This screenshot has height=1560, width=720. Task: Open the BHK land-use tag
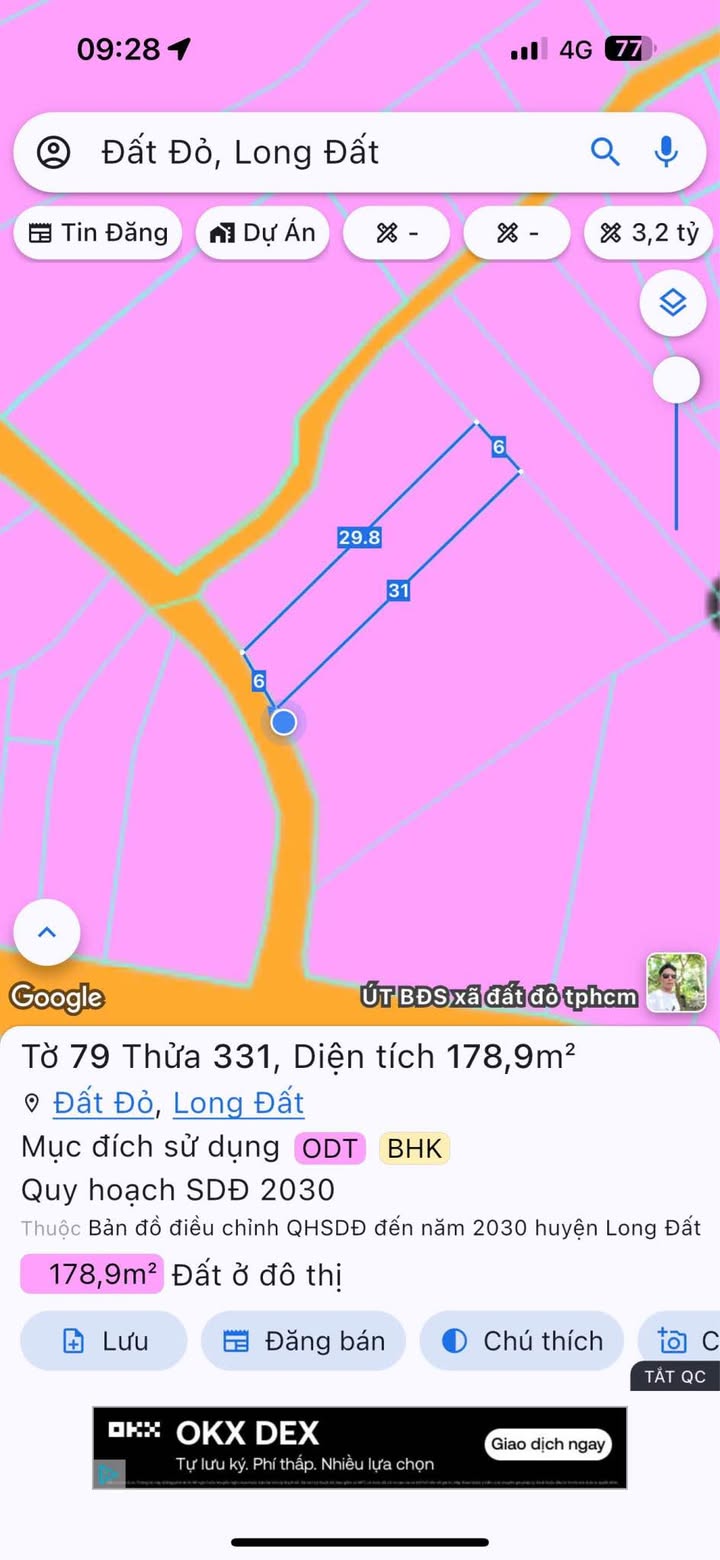click(414, 1149)
